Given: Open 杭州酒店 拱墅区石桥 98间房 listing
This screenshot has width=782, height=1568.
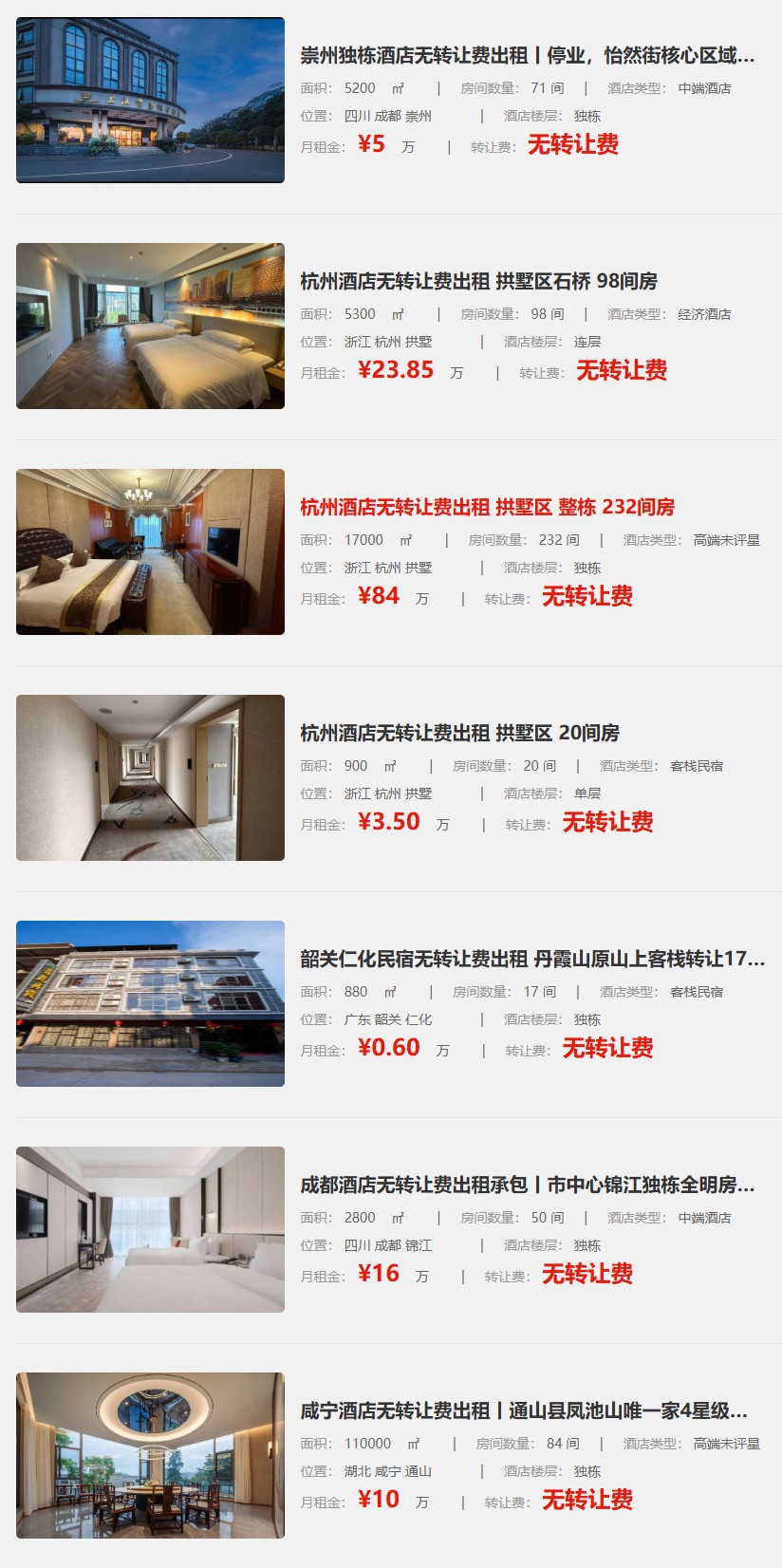Looking at the screenshot, I should pyautogui.click(x=478, y=281).
